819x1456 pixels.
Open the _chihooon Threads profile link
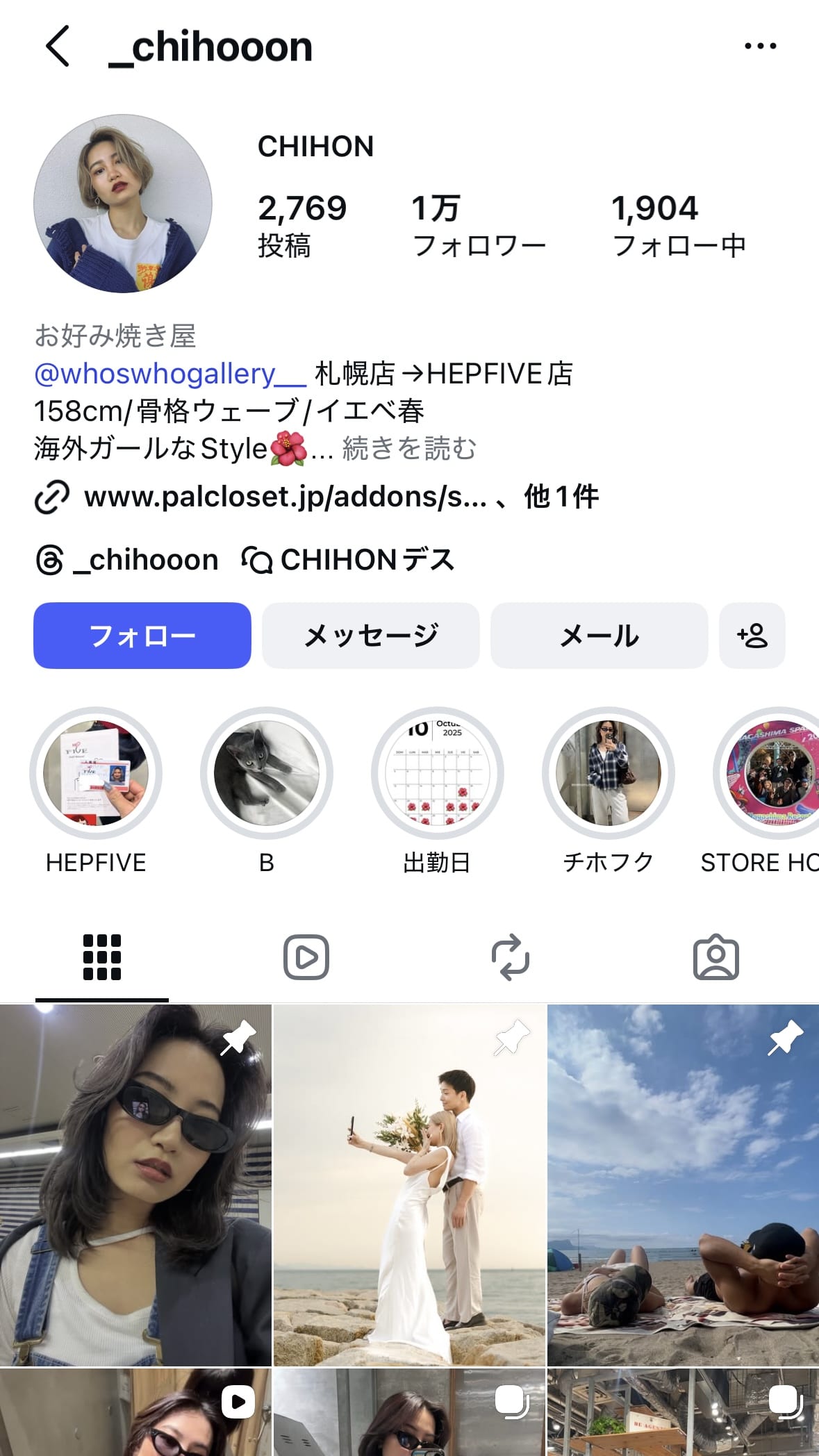point(127,560)
